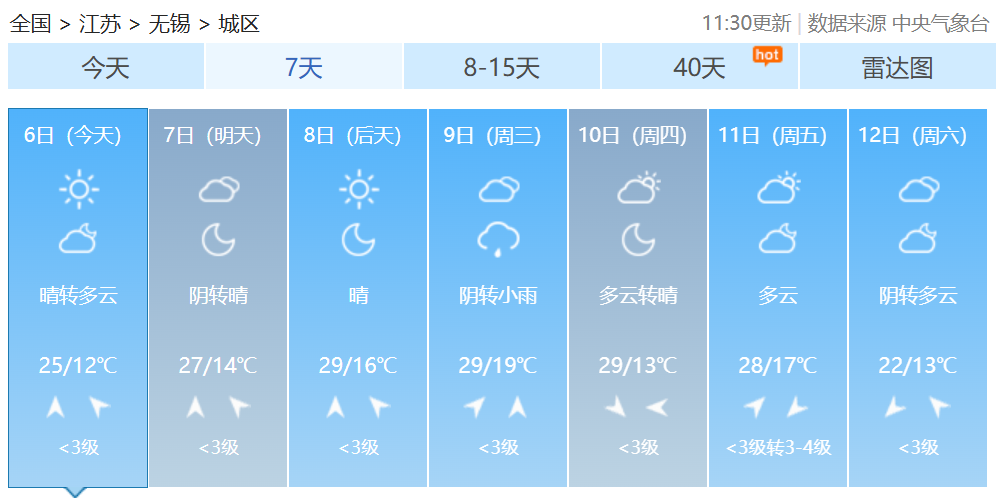Tap the 10日 (周四) forecast card
This screenshot has width=1000, height=498.
[x=638, y=297]
